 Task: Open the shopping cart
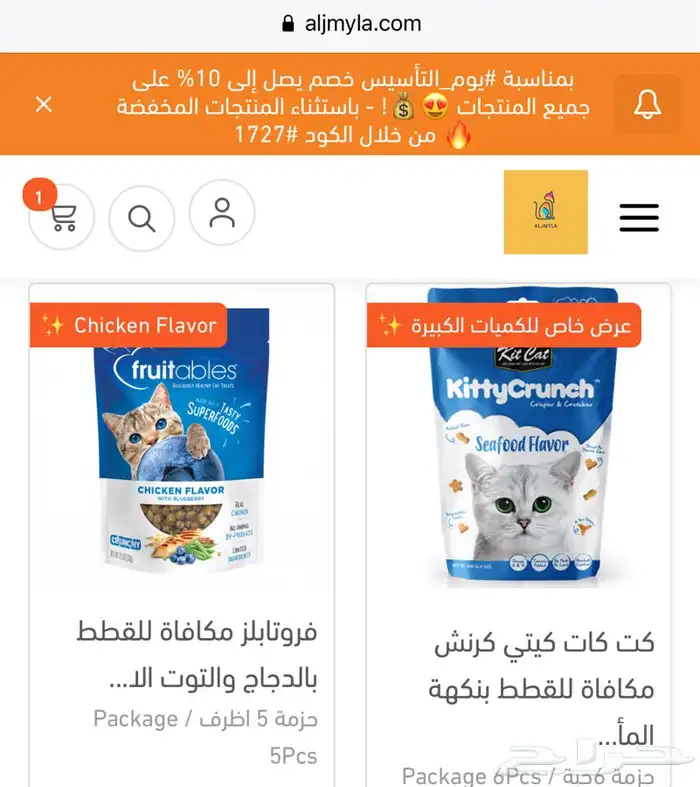(62, 218)
